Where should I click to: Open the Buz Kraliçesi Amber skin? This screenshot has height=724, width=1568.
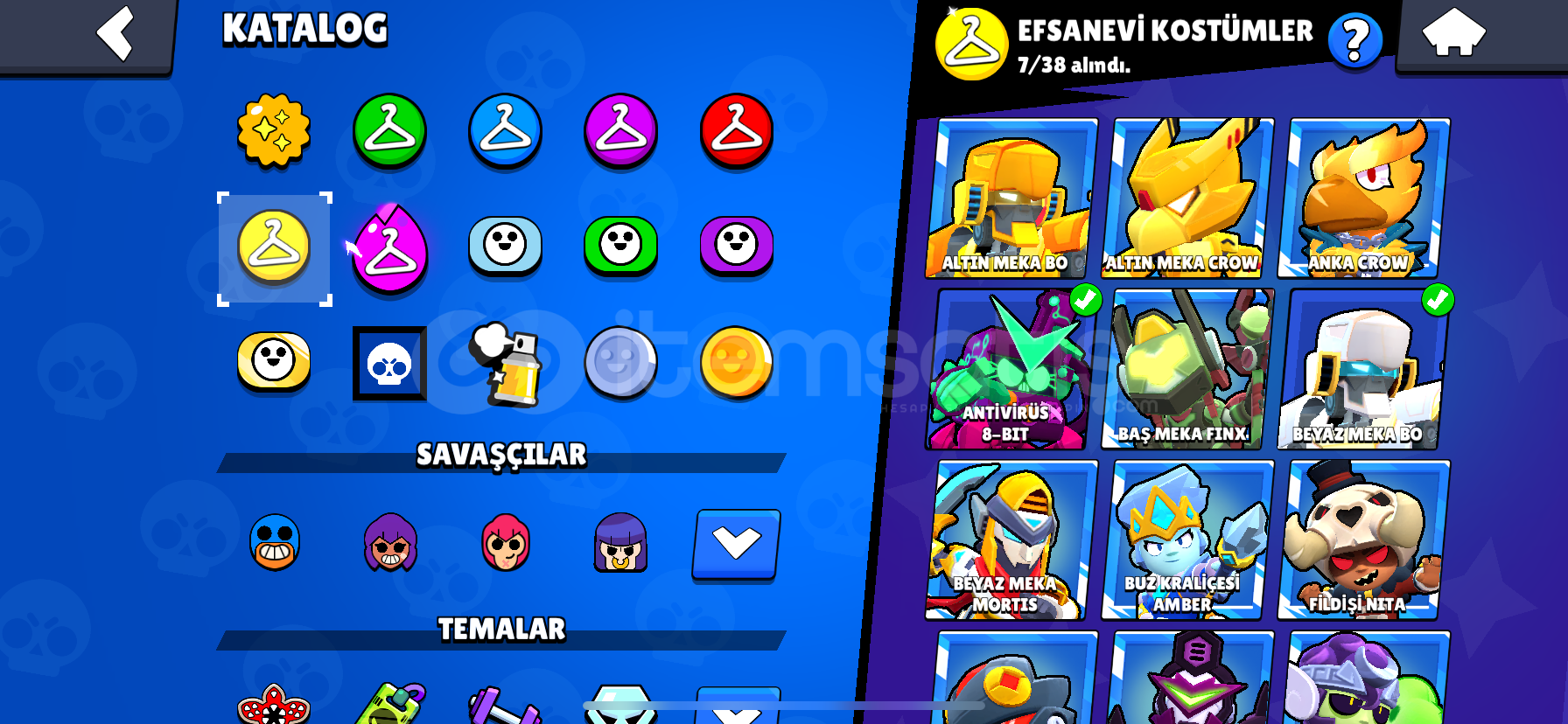[1186, 540]
